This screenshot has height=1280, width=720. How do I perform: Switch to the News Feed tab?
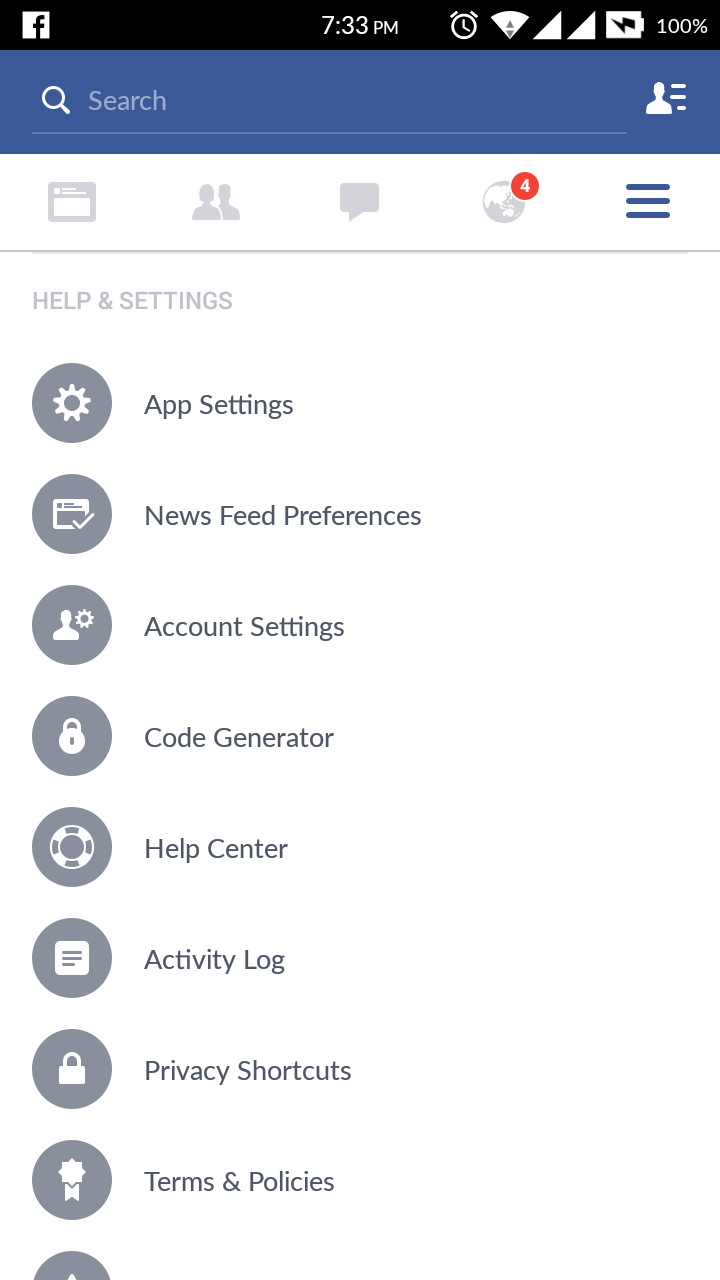(x=72, y=202)
